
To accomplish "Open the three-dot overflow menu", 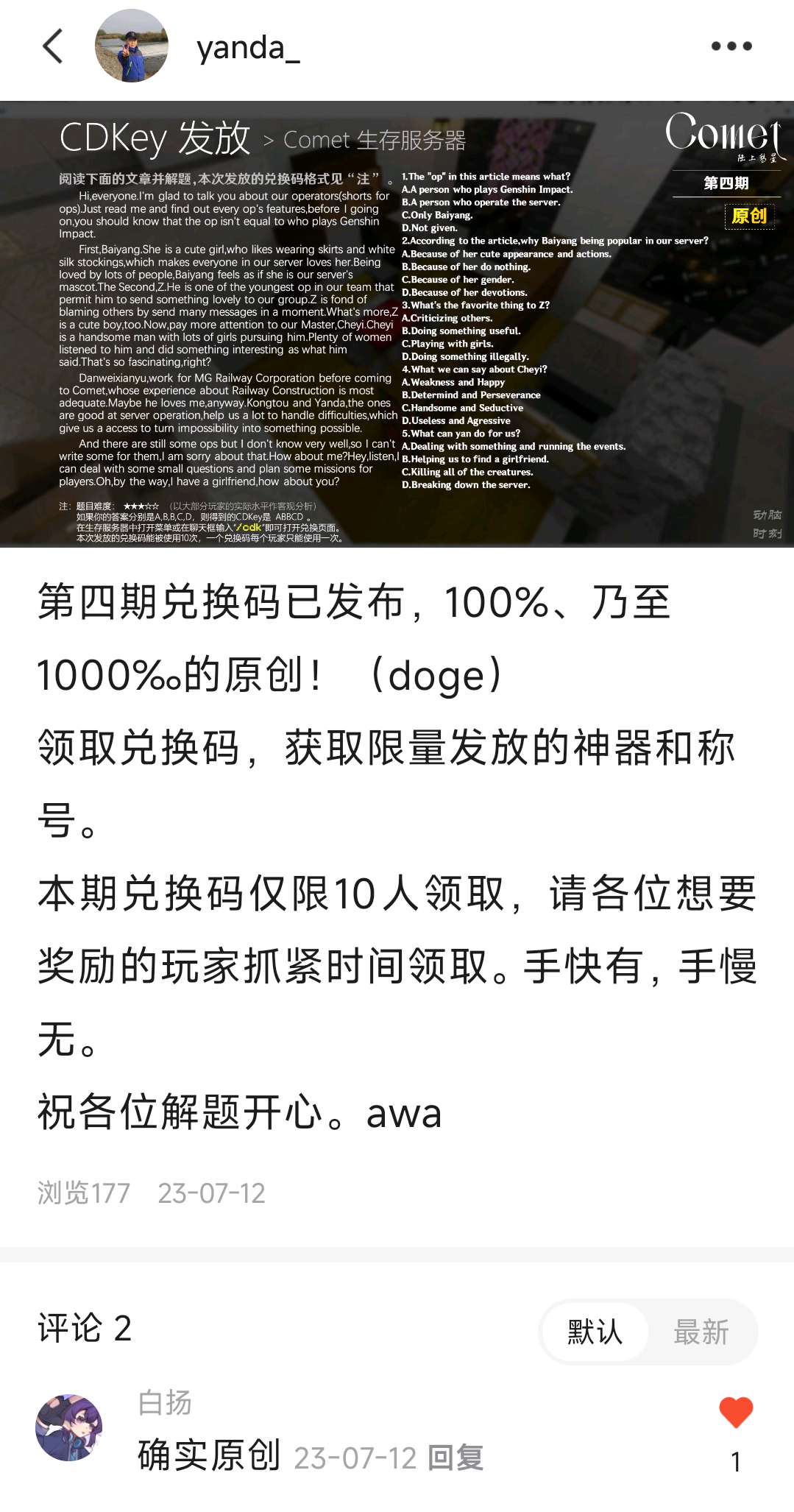I will [x=731, y=46].
